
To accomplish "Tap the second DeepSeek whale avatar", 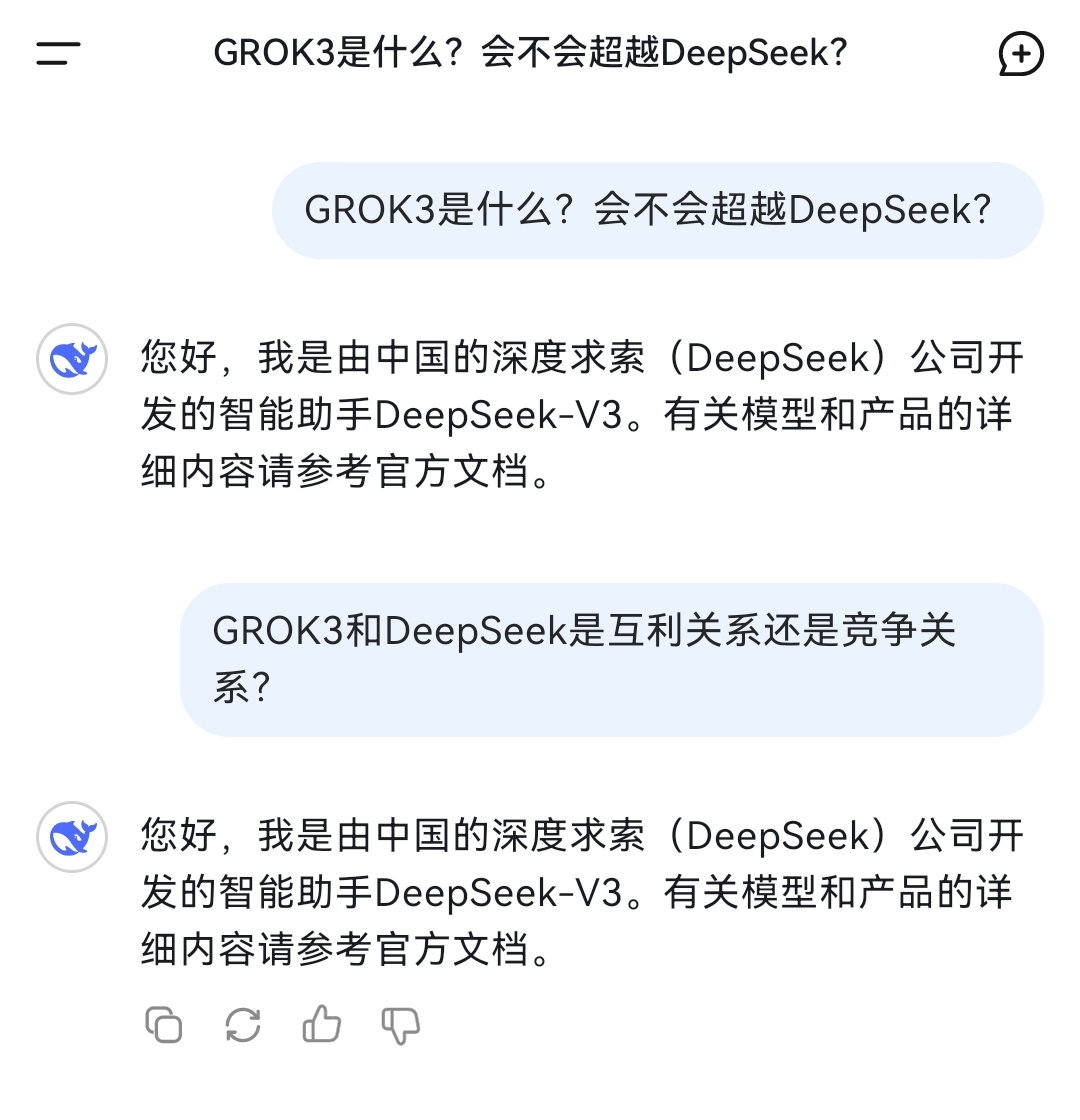I will click(x=72, y=837).
